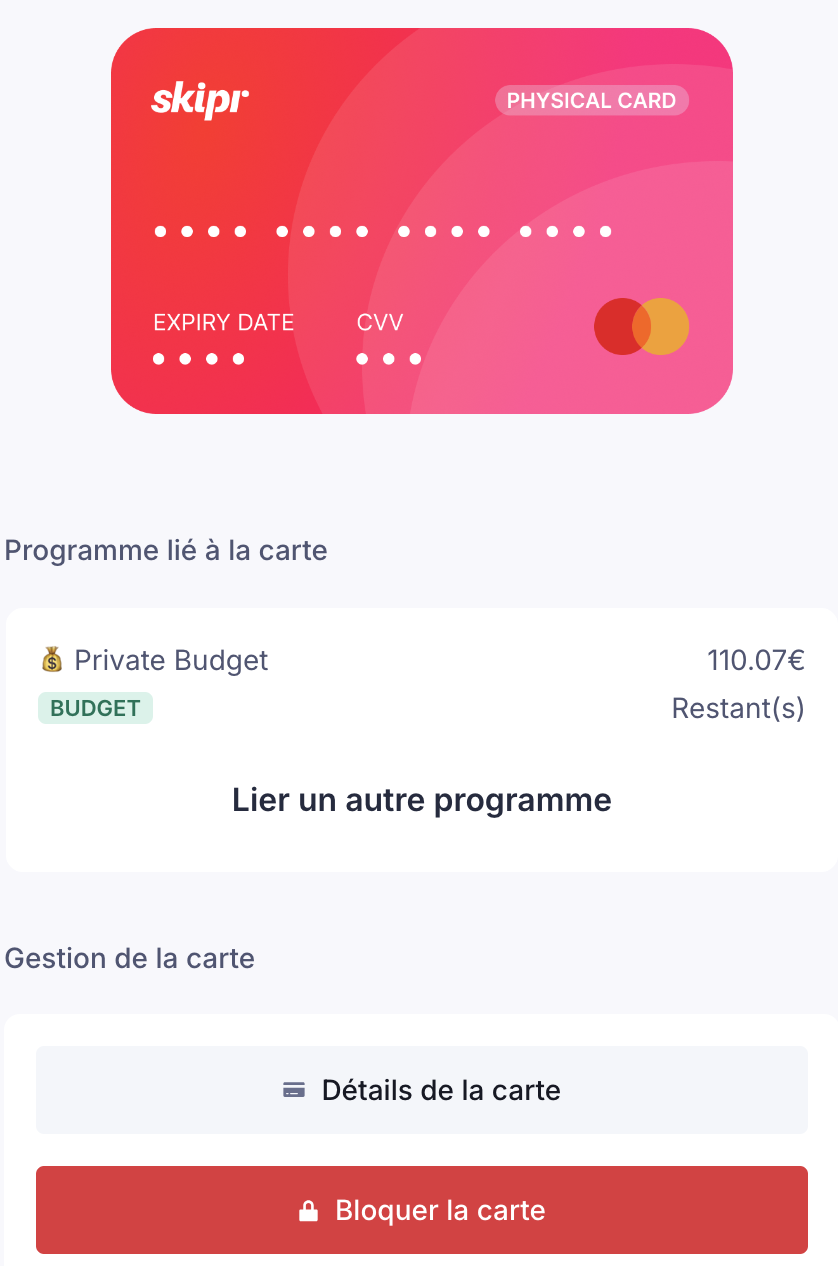Screen dimensions: 838x1266
Task: Open the Private Budget program row
Action: point(421,683)
